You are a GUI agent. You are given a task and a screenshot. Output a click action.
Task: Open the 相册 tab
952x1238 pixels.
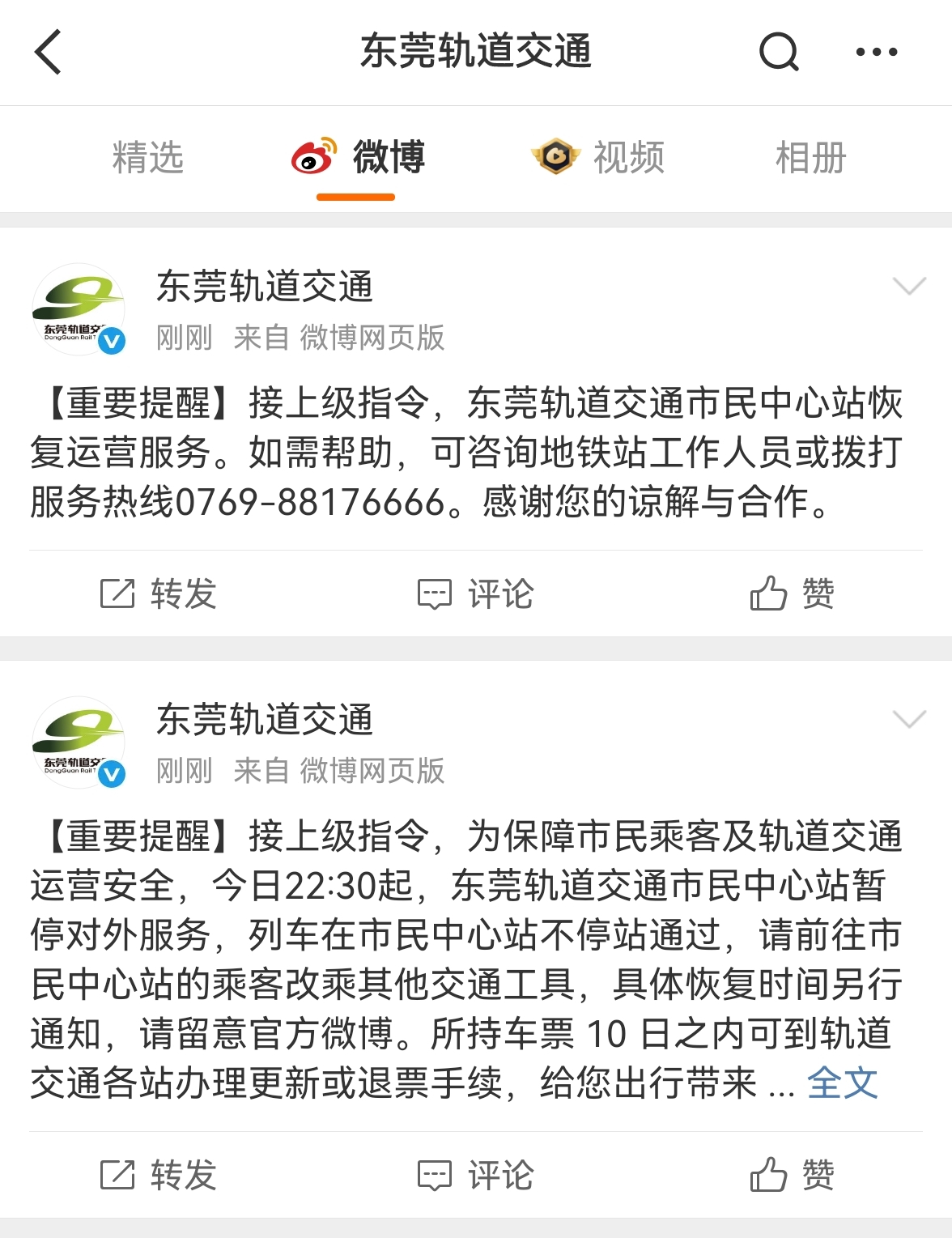[810, 157]
